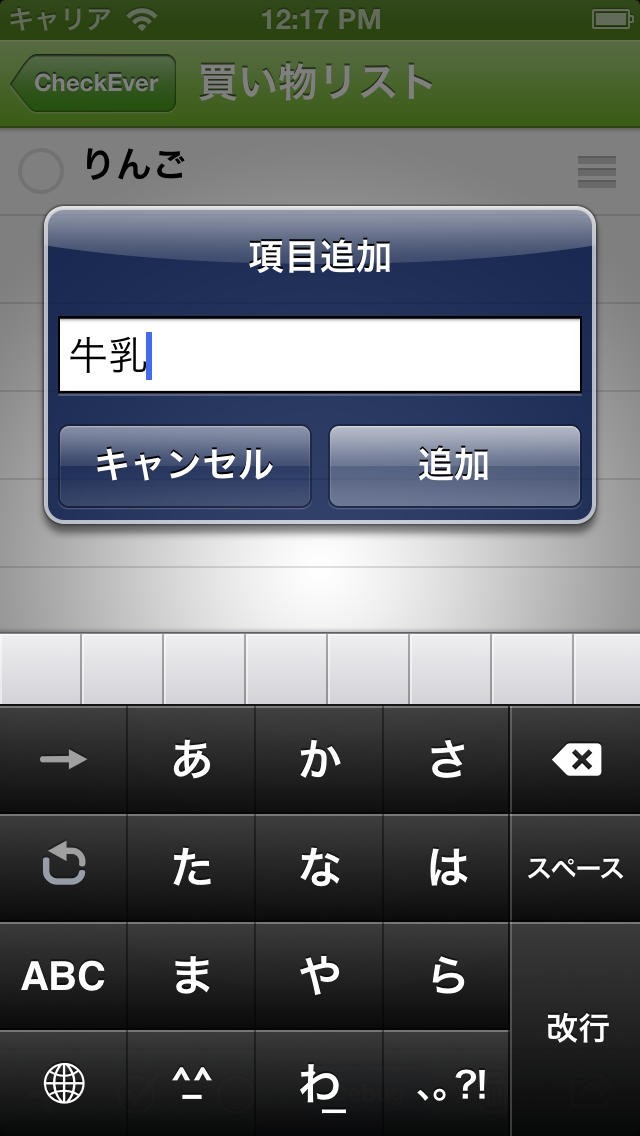Tap the は key
640x1136 pixels.
click(x=447, y=868)
